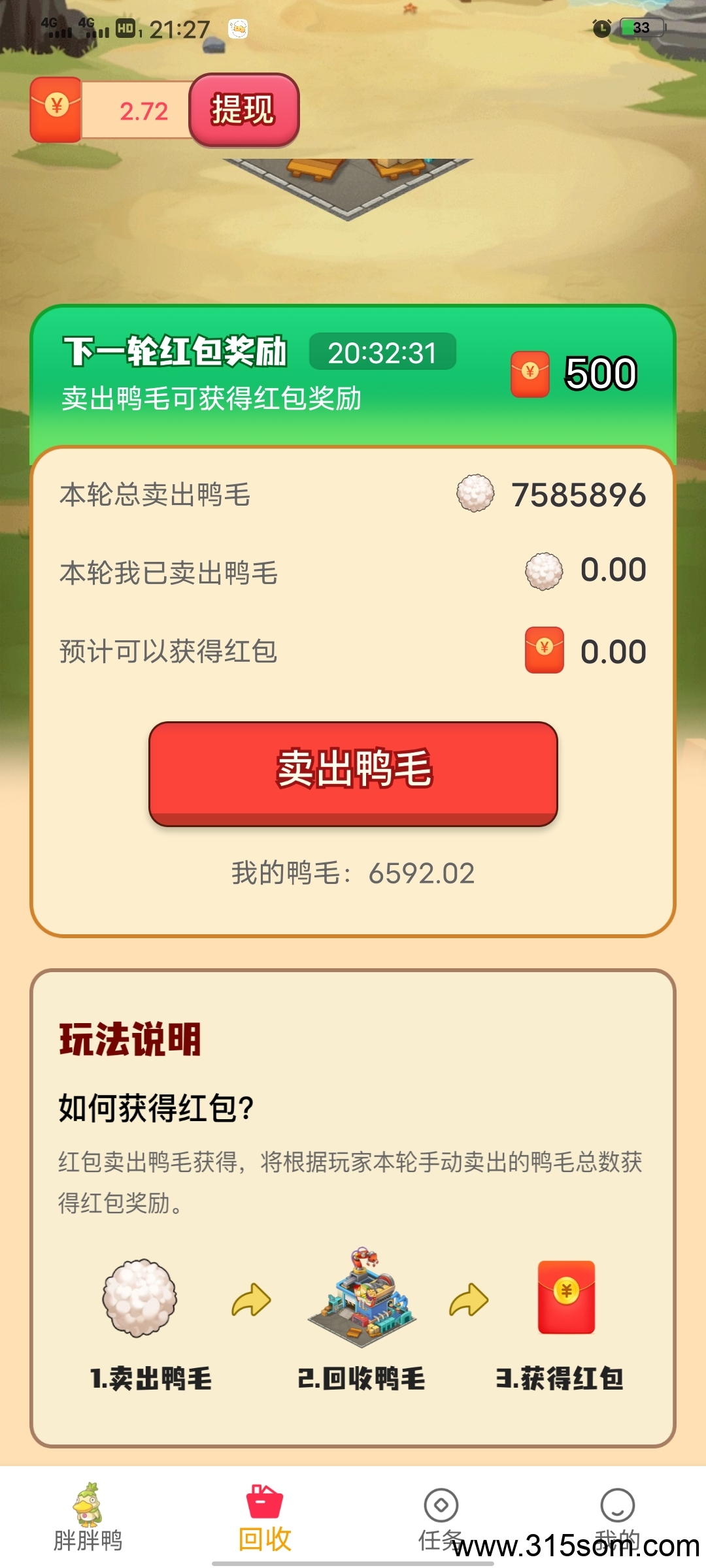Screen dimensions: 706x1568
Task: Tap the 提现 withdraw button
Action: [243, 110]
